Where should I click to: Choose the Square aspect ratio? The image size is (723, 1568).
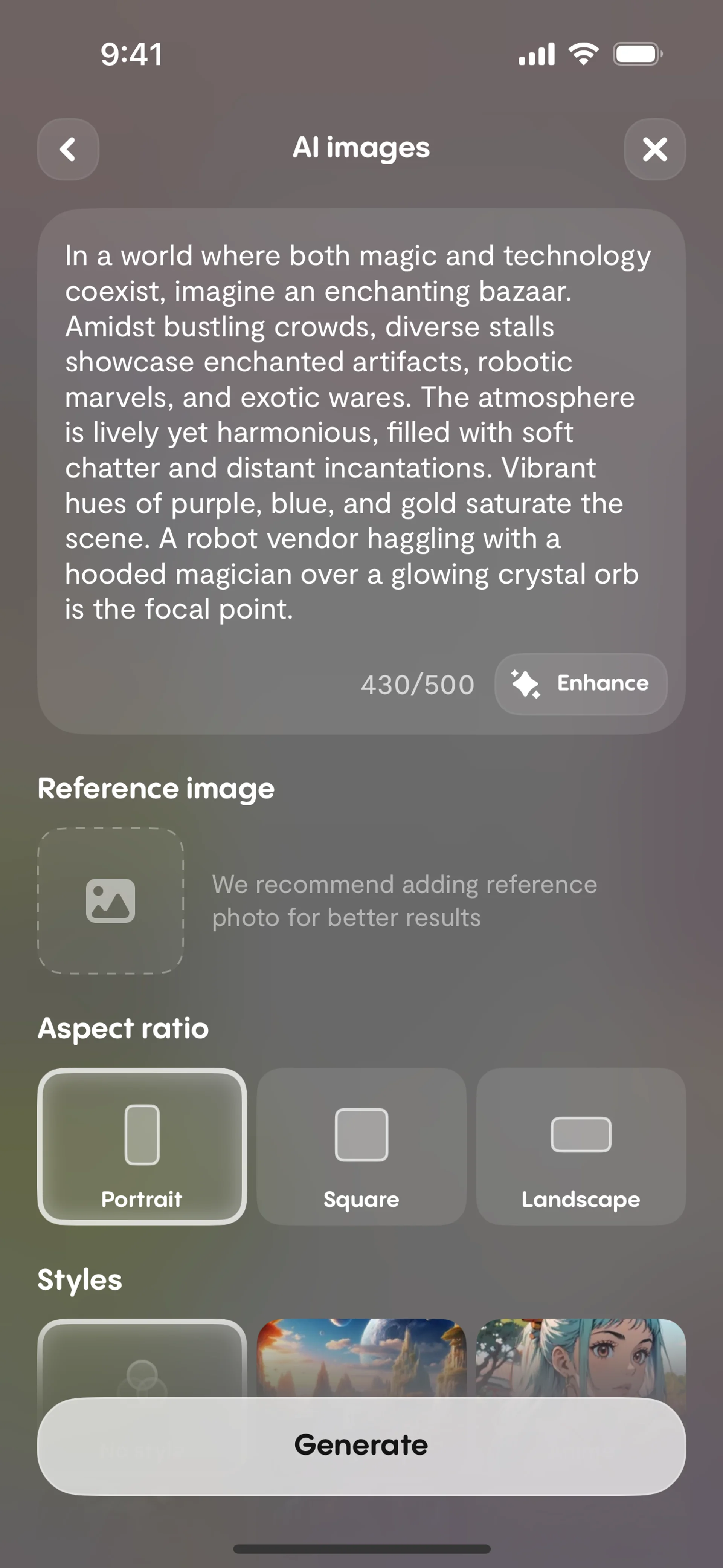pyautogui.click(x=361, y=1146)
